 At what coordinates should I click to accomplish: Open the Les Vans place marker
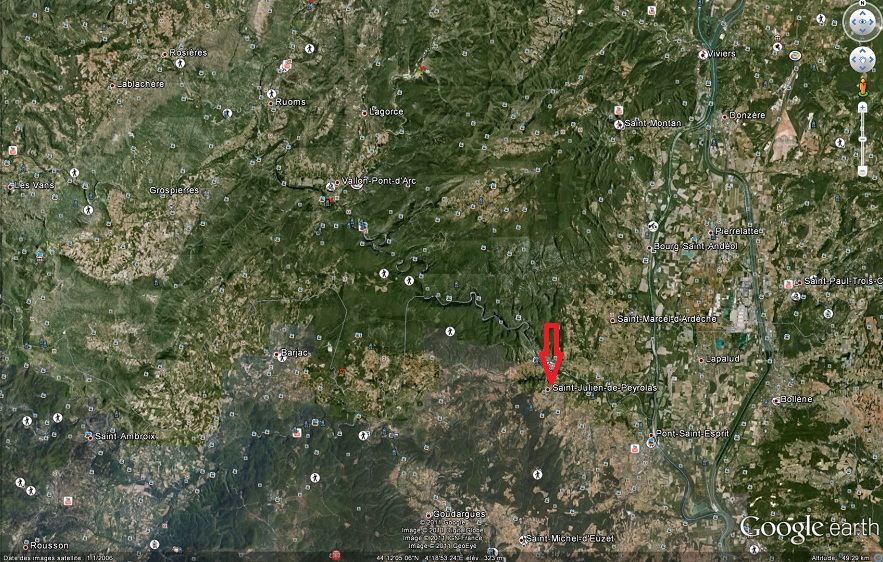11,186
